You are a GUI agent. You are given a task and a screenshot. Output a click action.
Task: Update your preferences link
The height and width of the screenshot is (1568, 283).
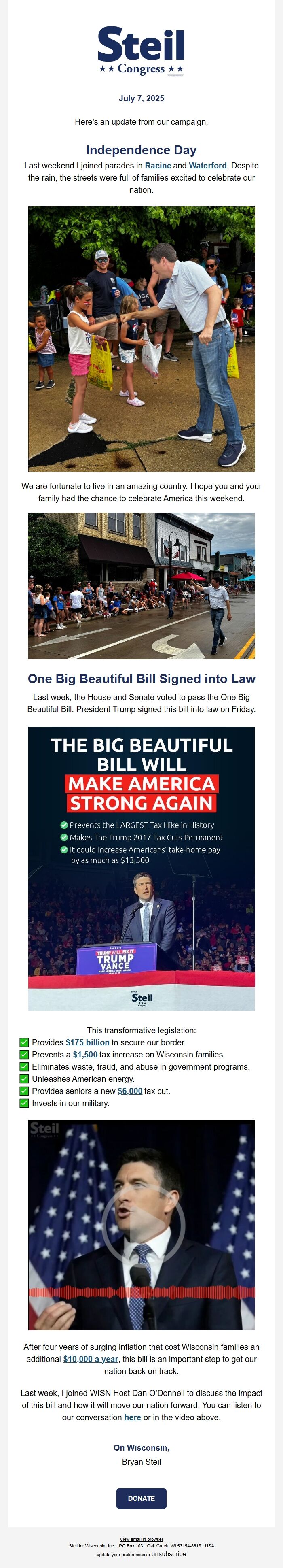coord(120,1555)
